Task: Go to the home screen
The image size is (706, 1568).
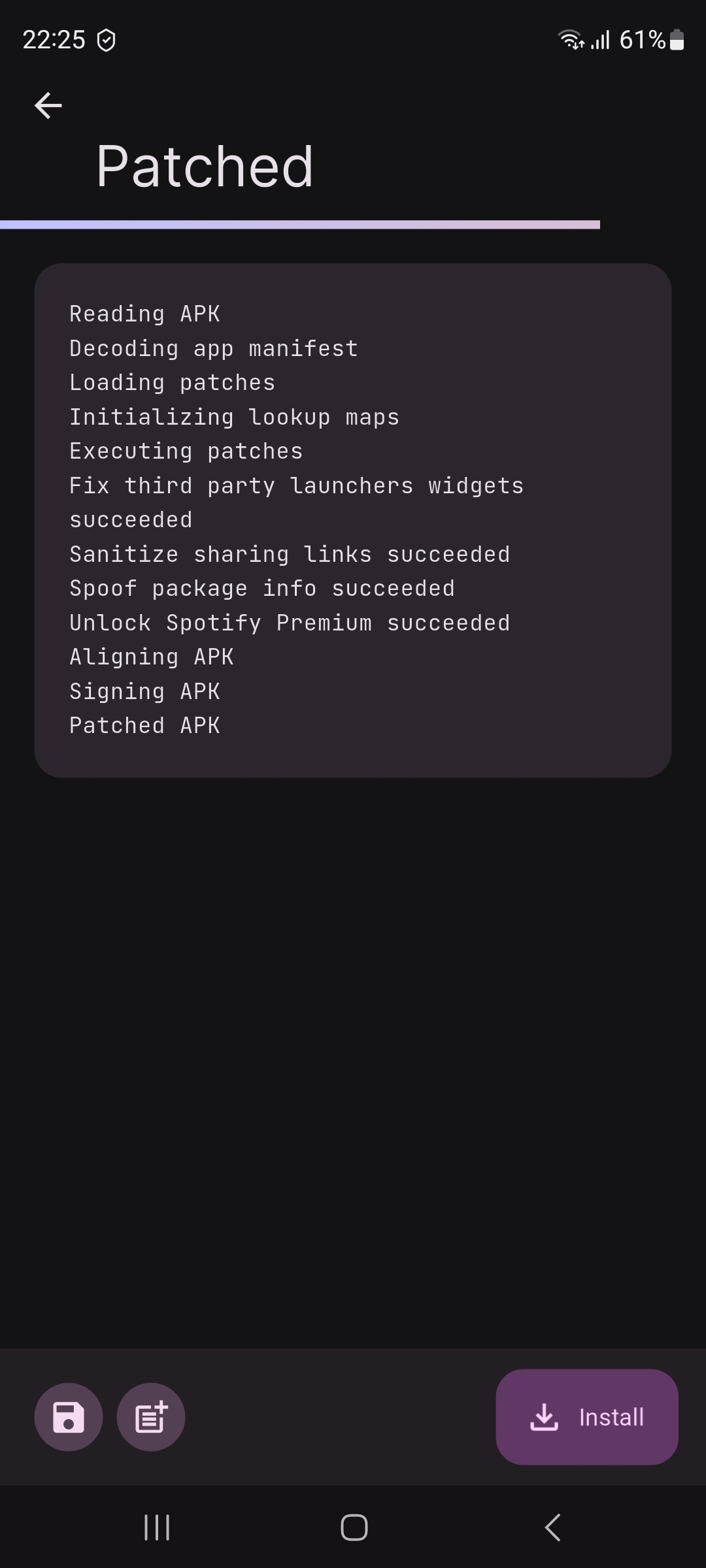Action: click(354, 1527)
